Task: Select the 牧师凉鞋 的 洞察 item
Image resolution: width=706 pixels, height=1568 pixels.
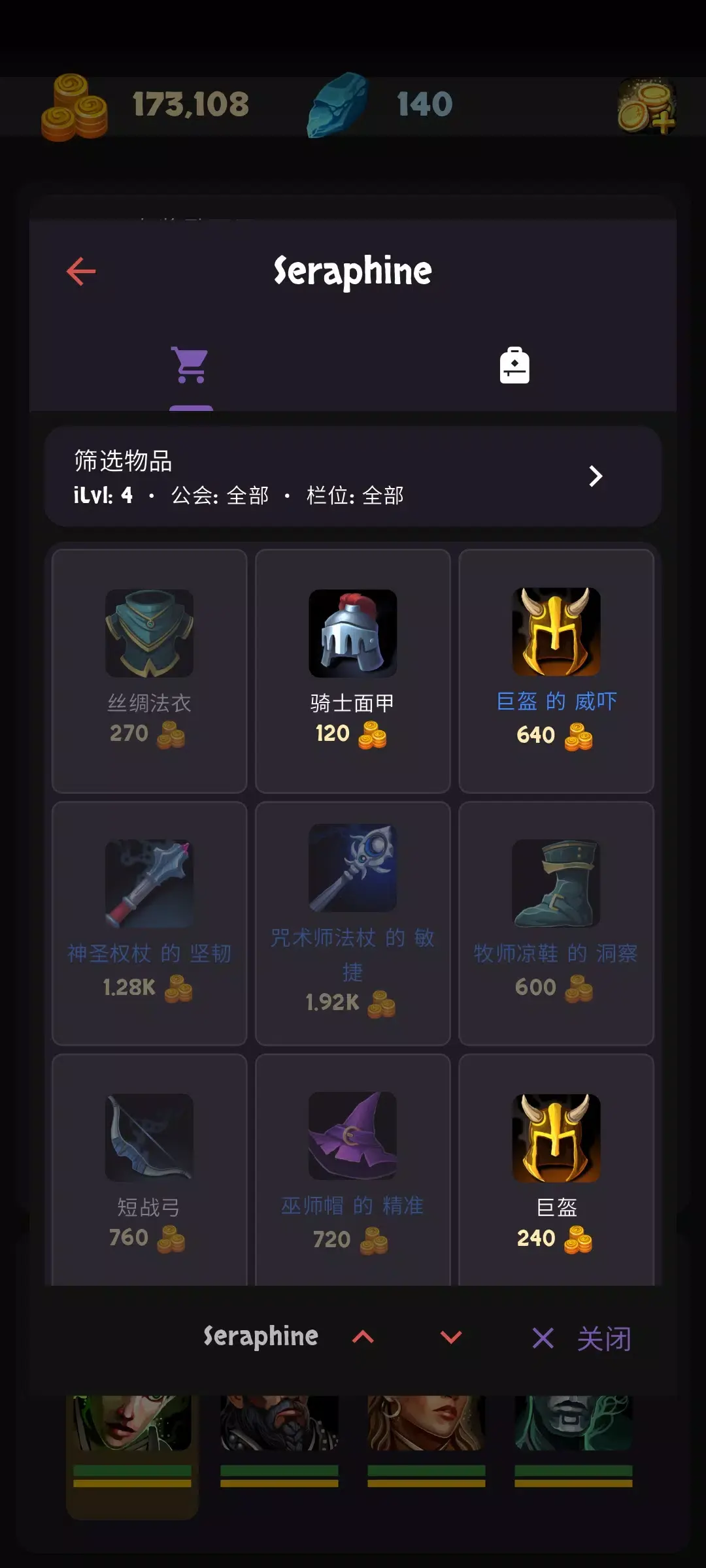Action: (556, 923)
